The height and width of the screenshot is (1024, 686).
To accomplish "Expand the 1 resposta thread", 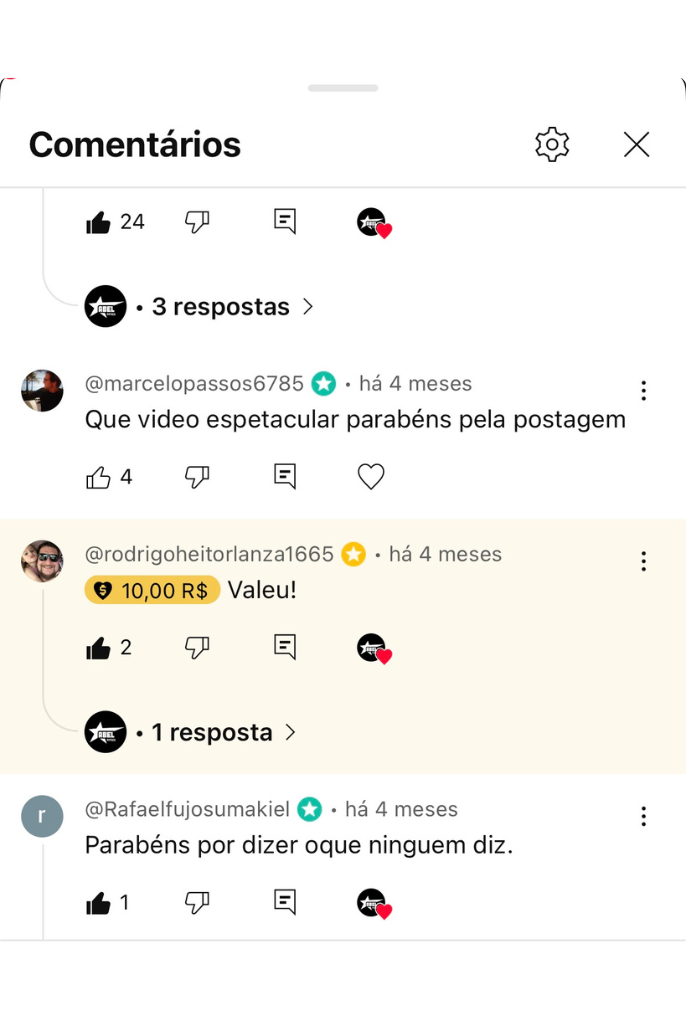I will pyautogui.click(x=211, y=732).
